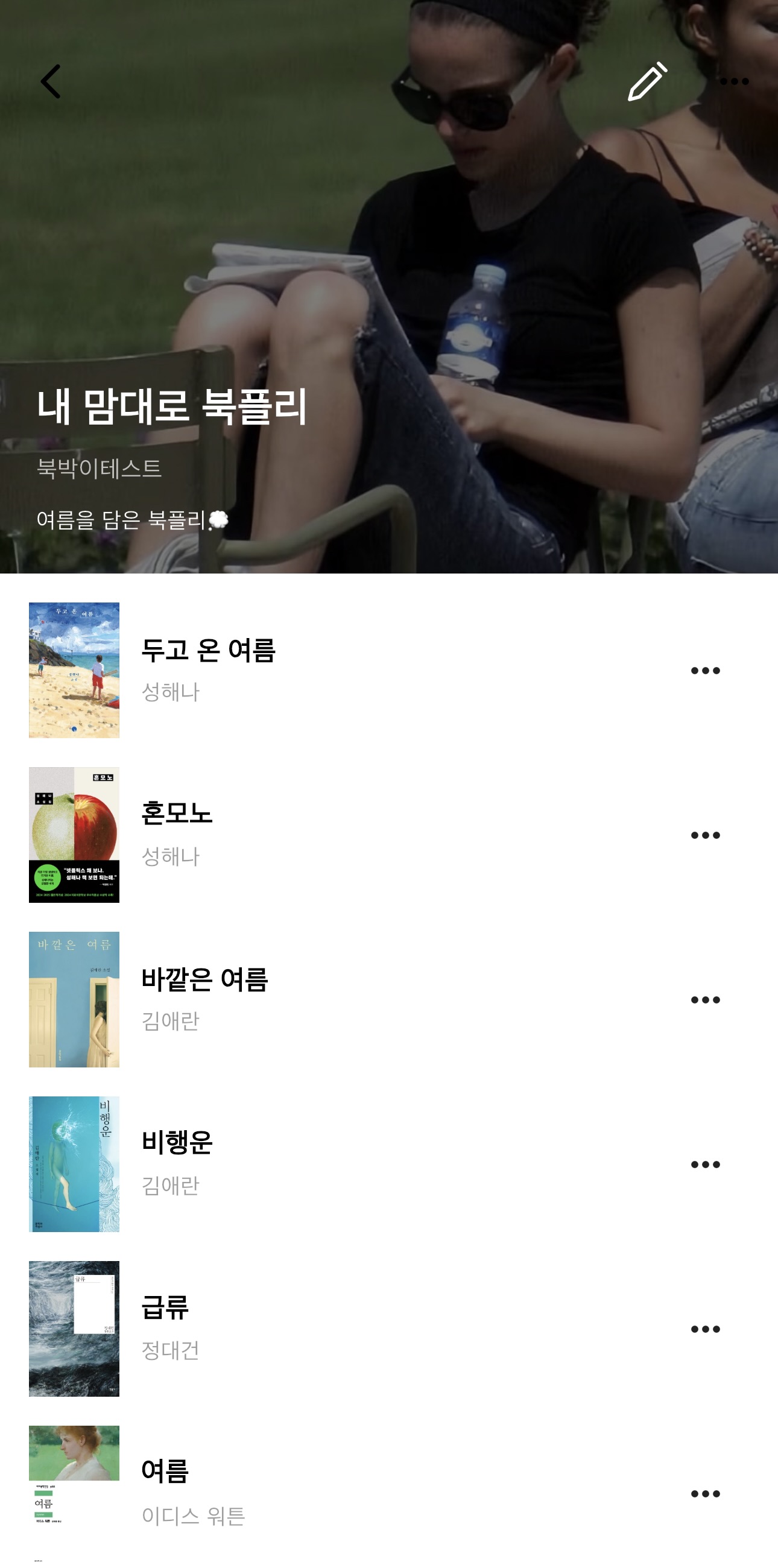
Task: Show more options for 이디스 워튼's 여름
Action: (705, 1494)
